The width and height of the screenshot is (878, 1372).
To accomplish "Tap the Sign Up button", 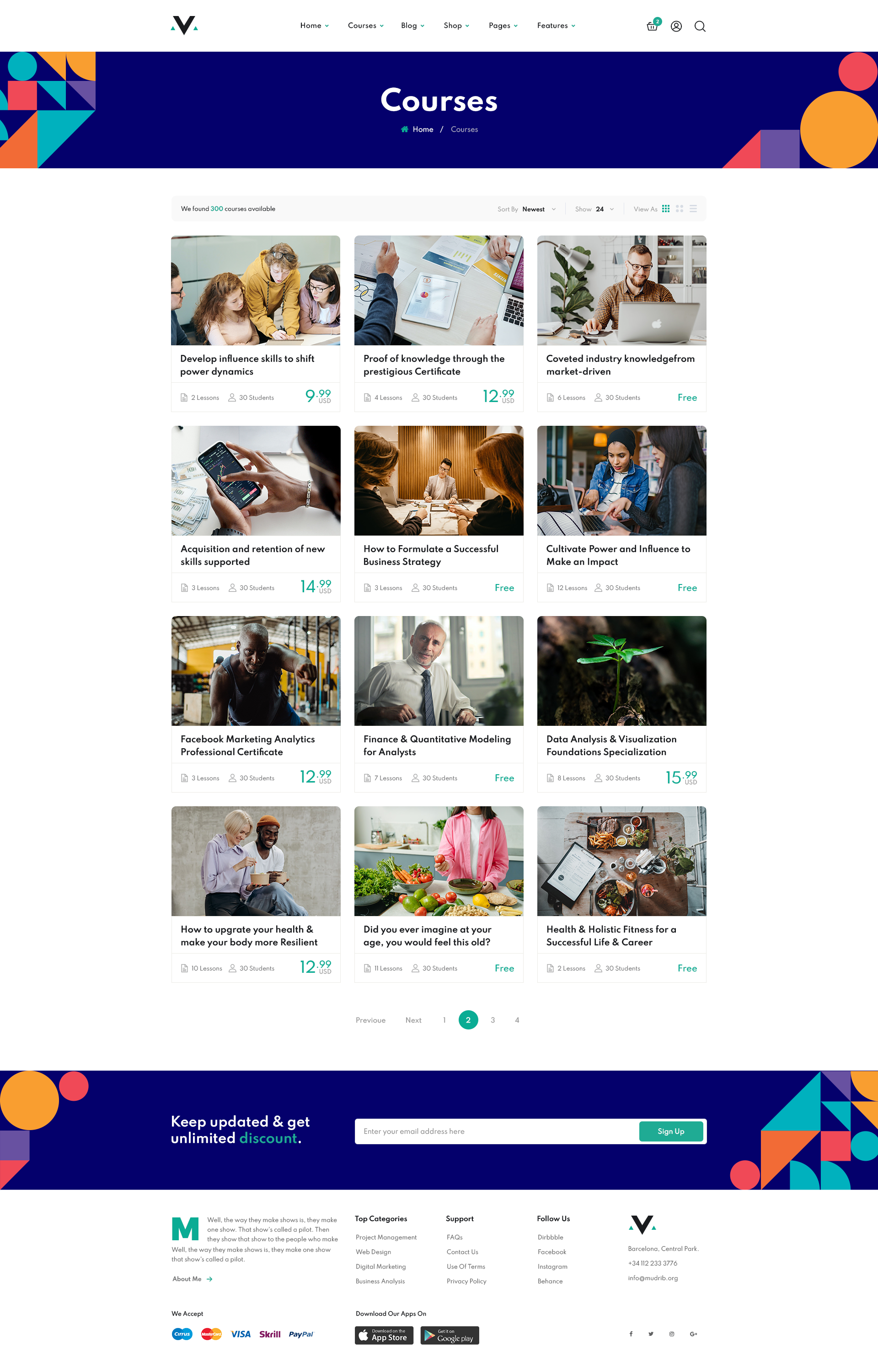I will pyautogui.click(x=670, y=1131).
